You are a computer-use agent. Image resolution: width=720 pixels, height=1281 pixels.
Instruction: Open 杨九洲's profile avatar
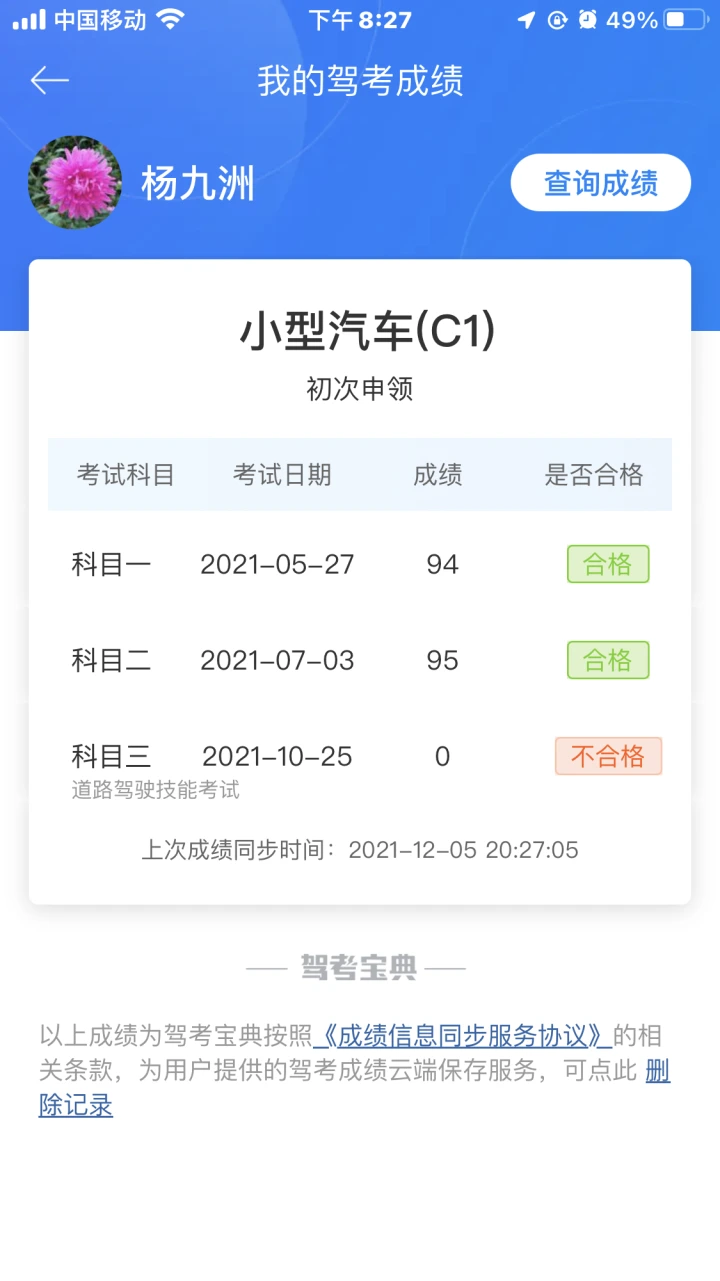tap(75, 183)
